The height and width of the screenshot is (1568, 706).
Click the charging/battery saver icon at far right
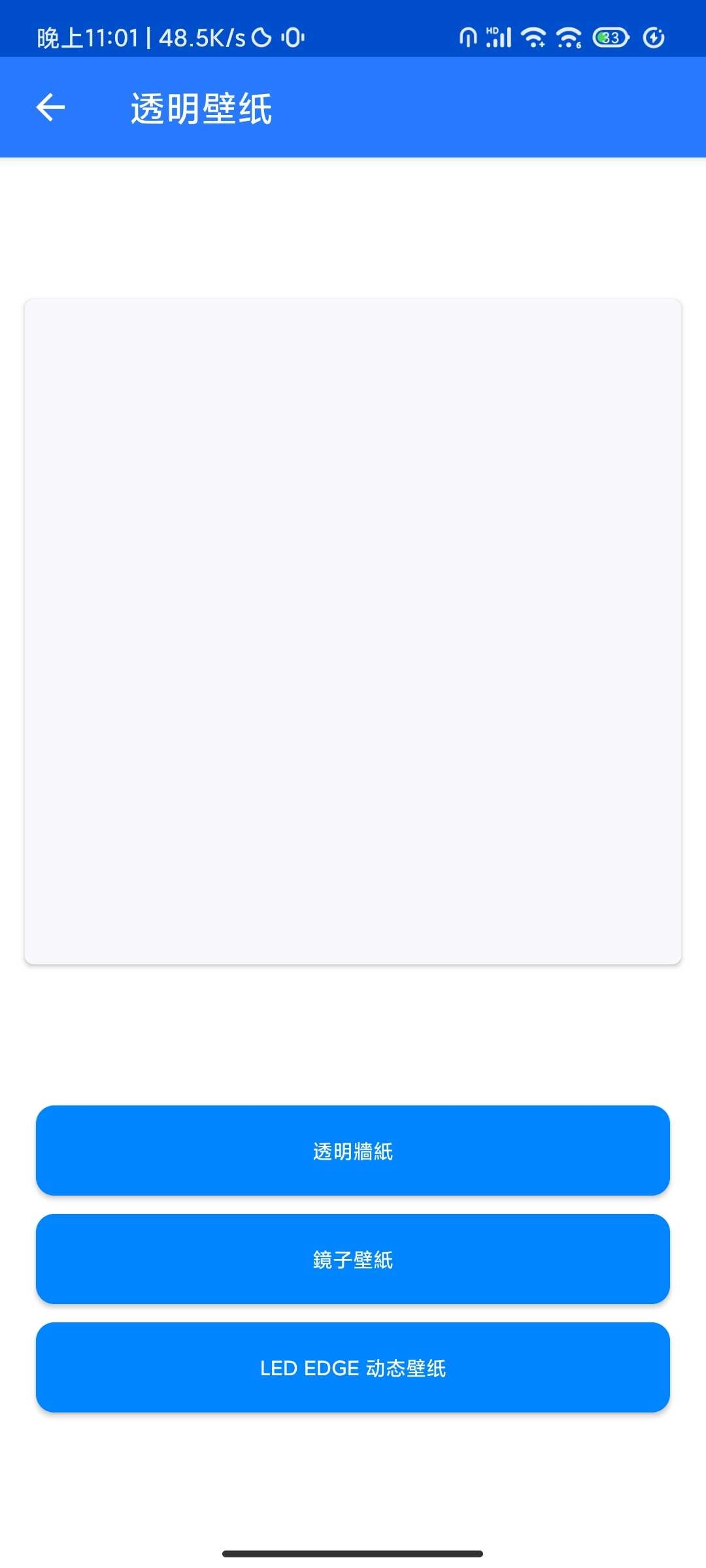655,37
